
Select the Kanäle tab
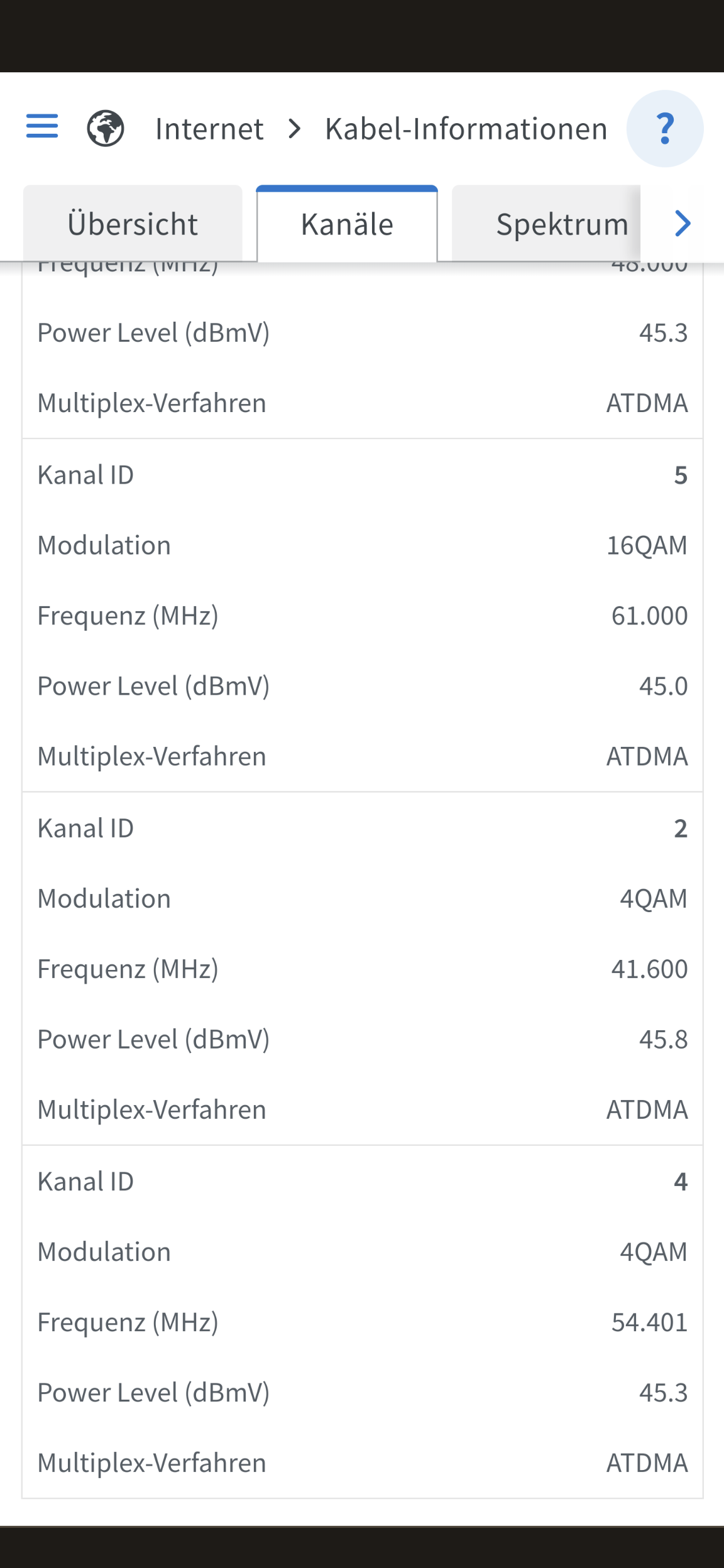point(347,224)
